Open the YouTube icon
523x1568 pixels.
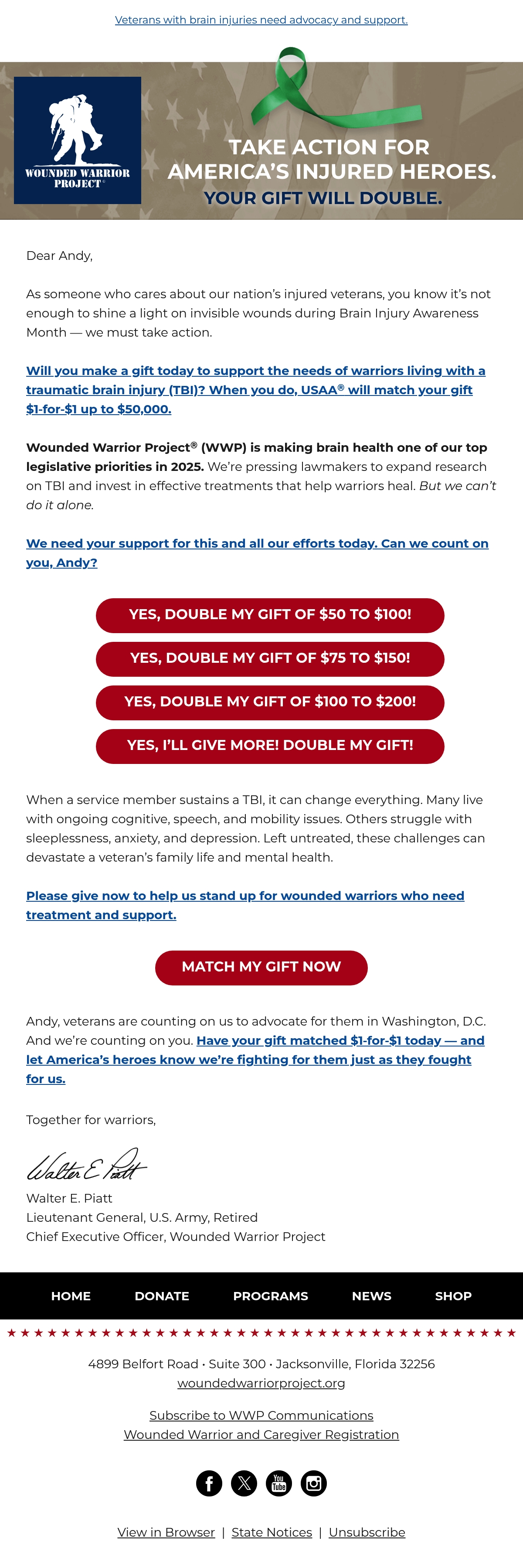pyautogui.click(x=279, y=1483)
